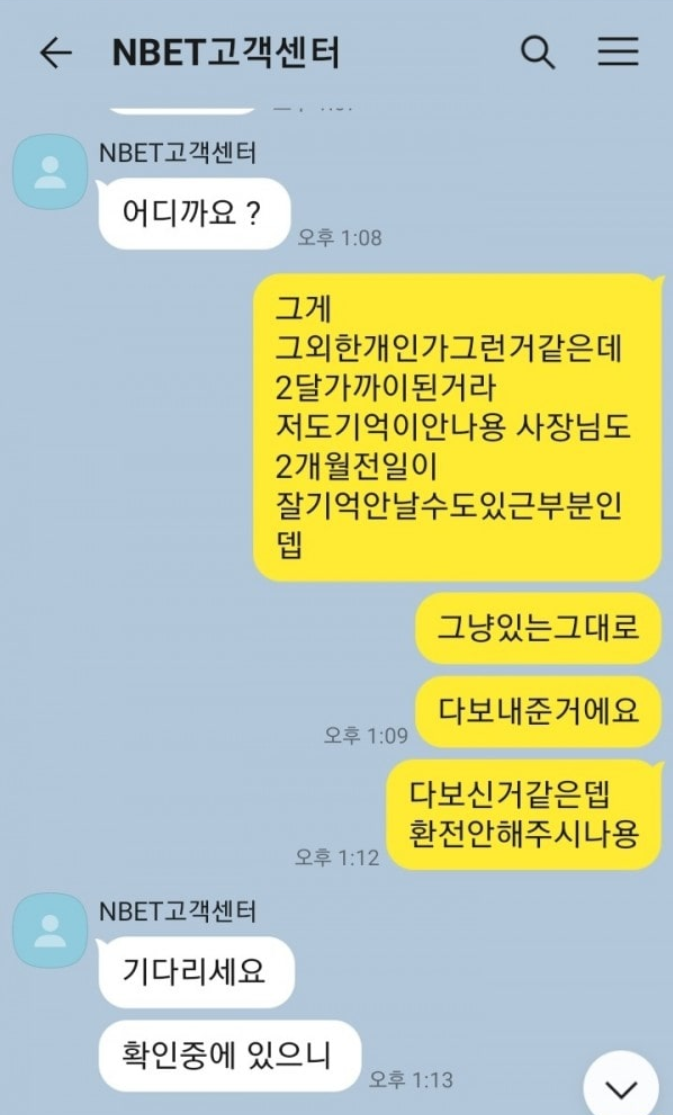
Task: Open the chat room hamburger menu
Action: click(617, 53)
